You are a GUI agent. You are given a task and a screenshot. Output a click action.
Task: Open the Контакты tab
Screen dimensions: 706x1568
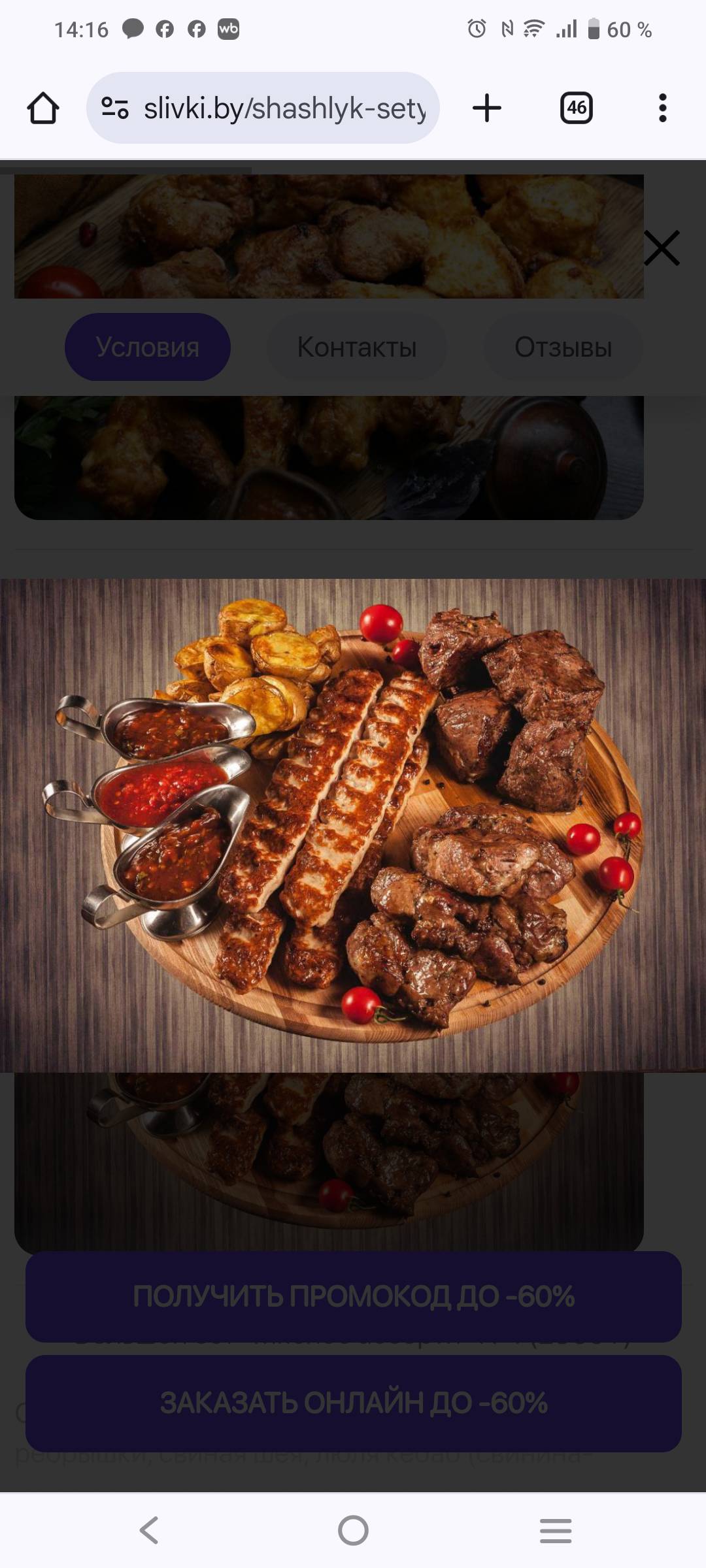pyautogui.click(x=357, y=347)
